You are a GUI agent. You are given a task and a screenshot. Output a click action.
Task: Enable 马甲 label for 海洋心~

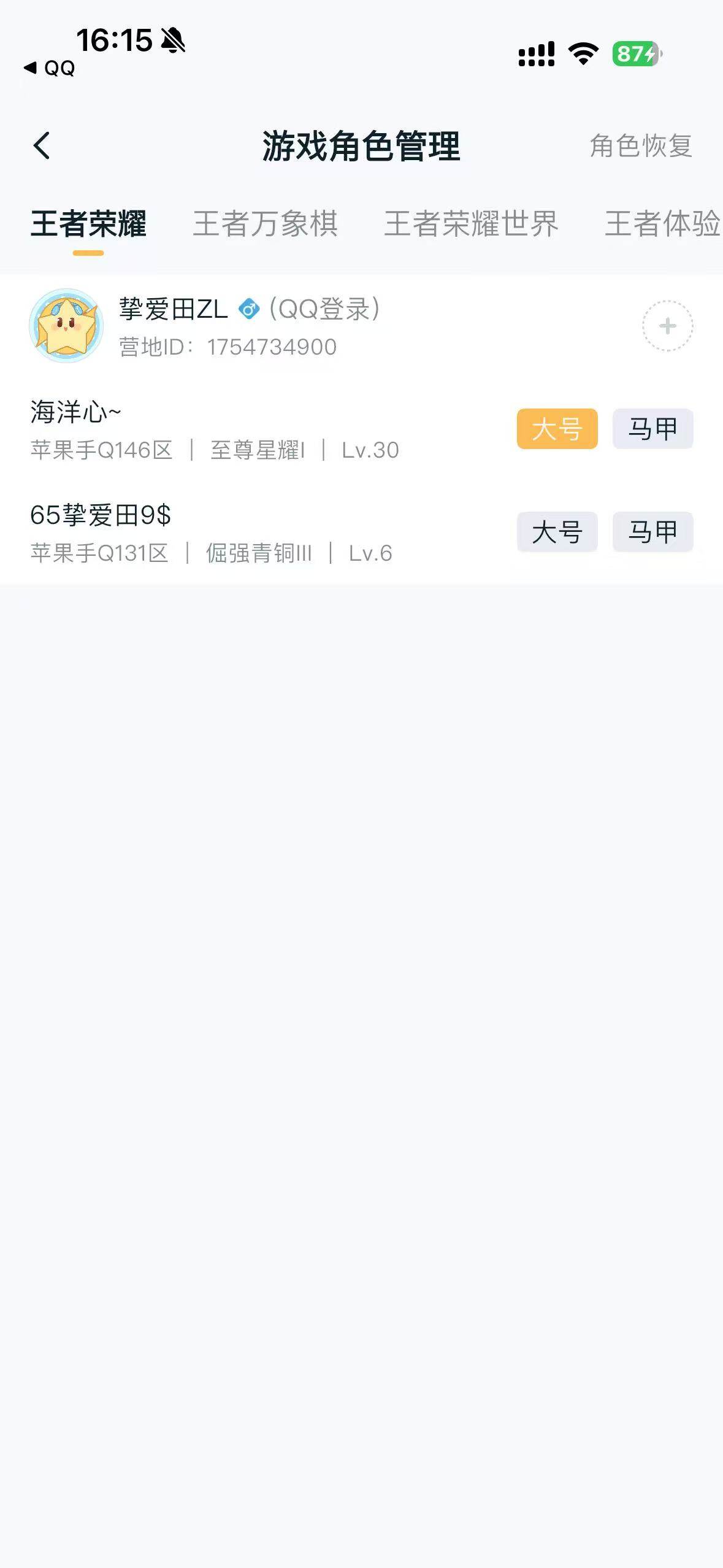[654, 429]
